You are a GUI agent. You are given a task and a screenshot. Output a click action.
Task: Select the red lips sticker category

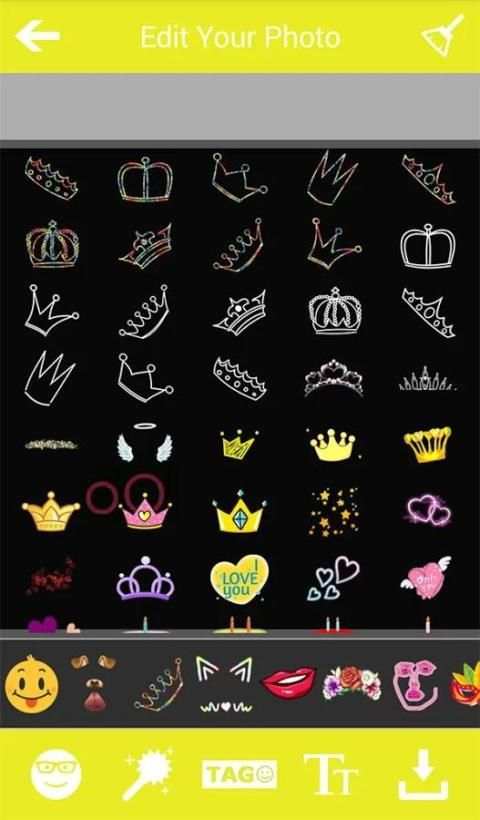[289, 681]
